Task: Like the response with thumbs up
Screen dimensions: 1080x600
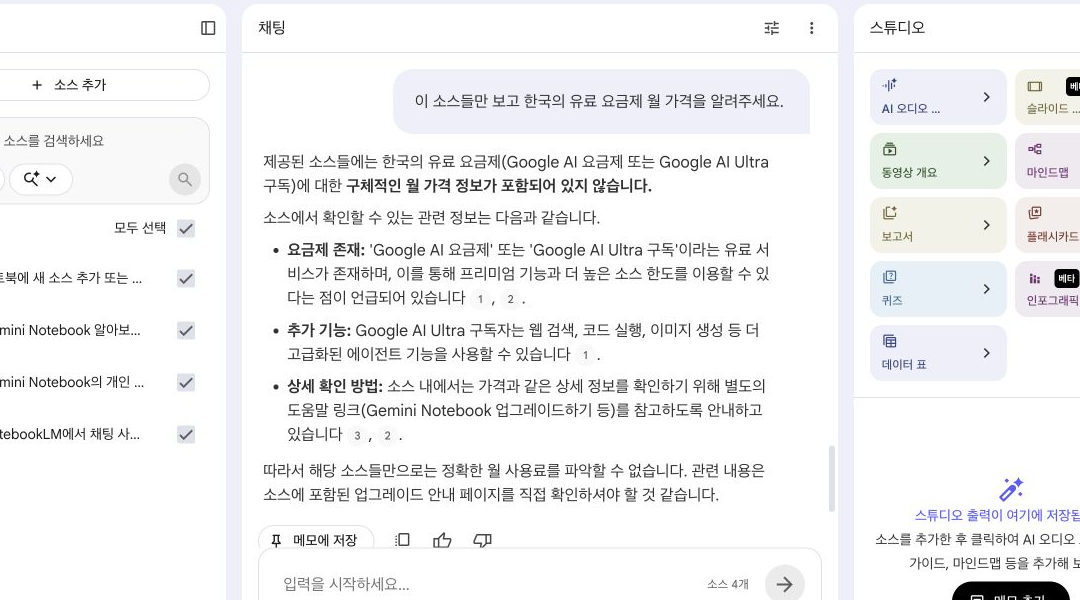Action: coord(442,540)
